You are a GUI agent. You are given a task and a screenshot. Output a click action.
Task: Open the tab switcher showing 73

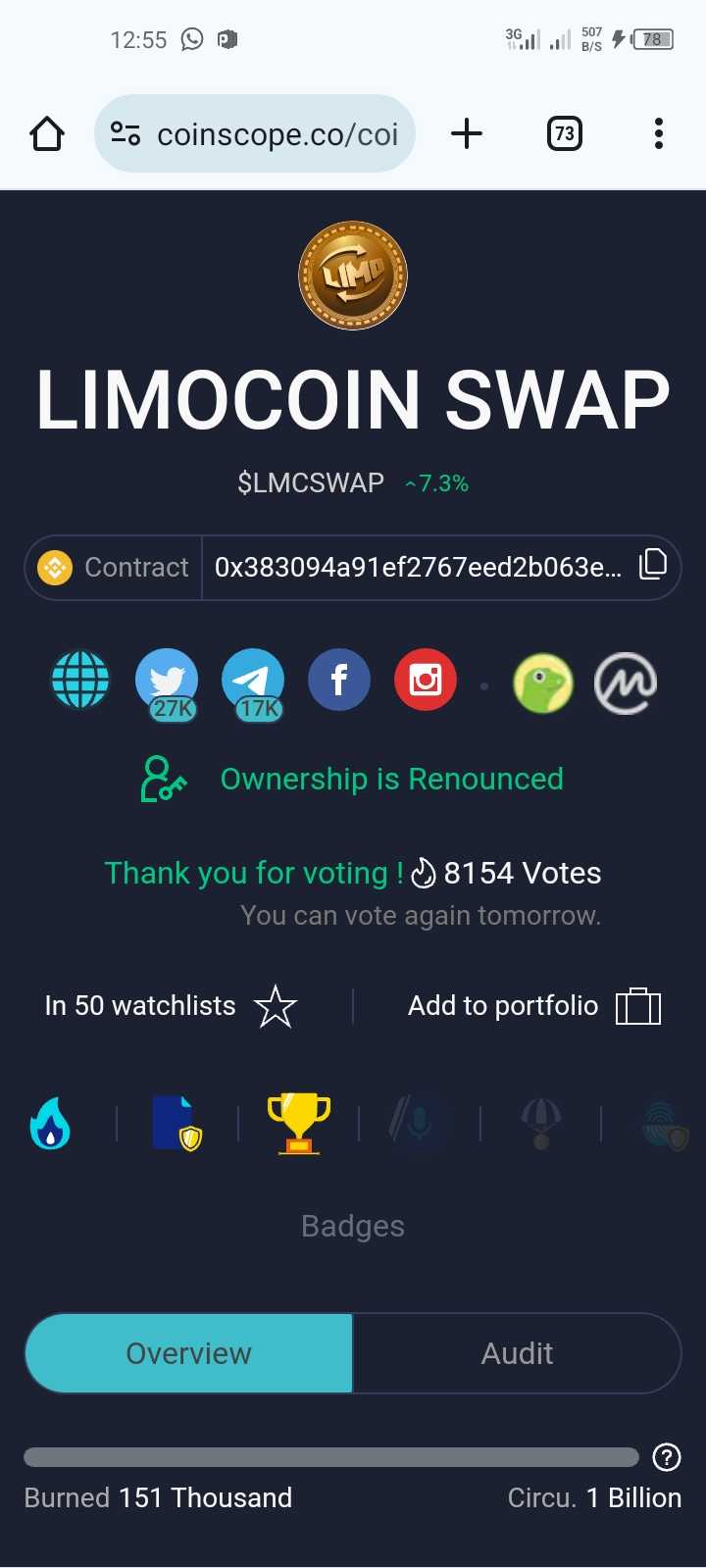tap(564, 133)
